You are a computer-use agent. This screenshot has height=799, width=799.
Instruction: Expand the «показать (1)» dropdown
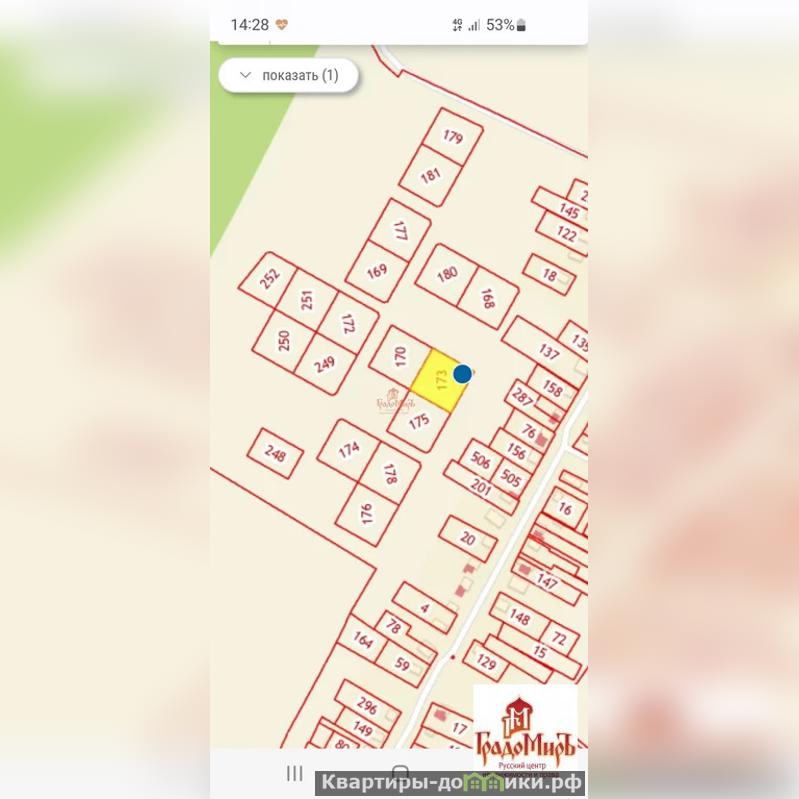point(288,75)
